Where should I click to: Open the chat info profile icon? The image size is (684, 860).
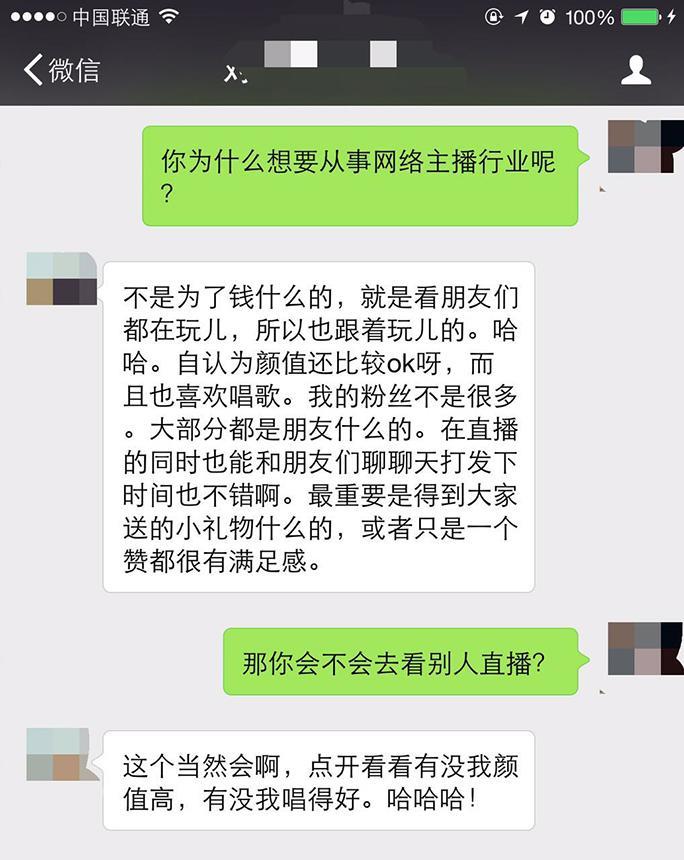pyautogui.click(x=636, y=70)
